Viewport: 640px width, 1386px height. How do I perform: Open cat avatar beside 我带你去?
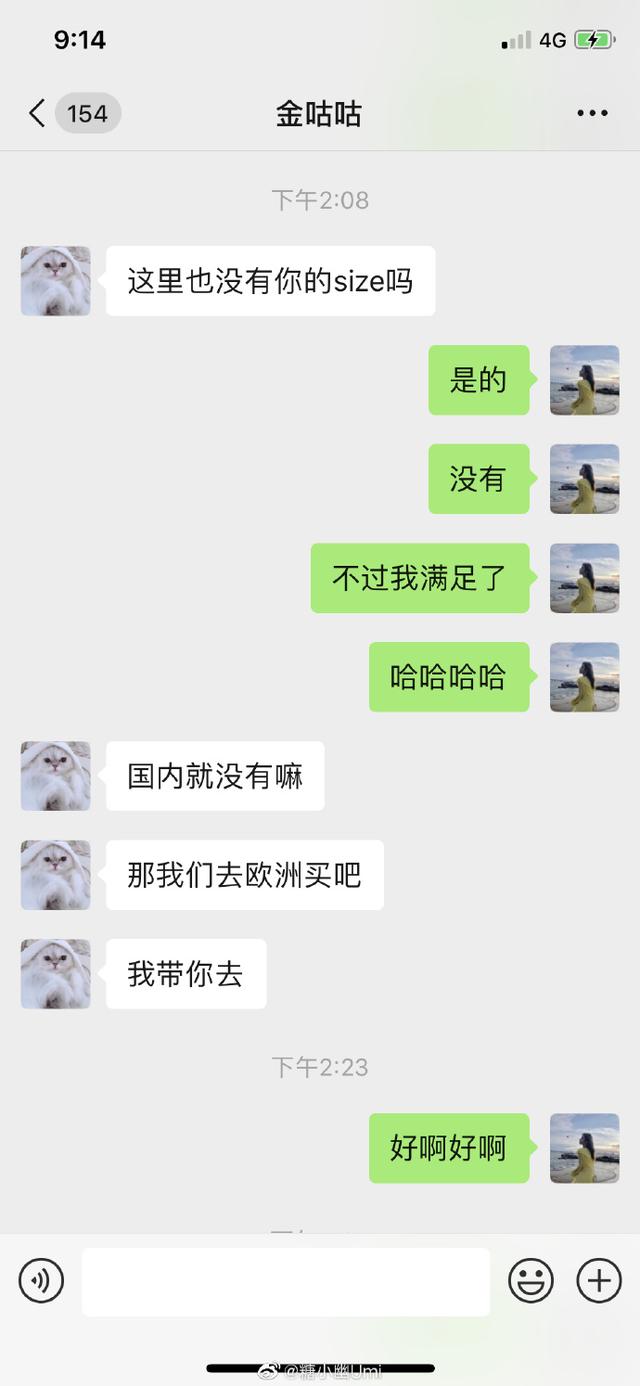tap(56, 974)
